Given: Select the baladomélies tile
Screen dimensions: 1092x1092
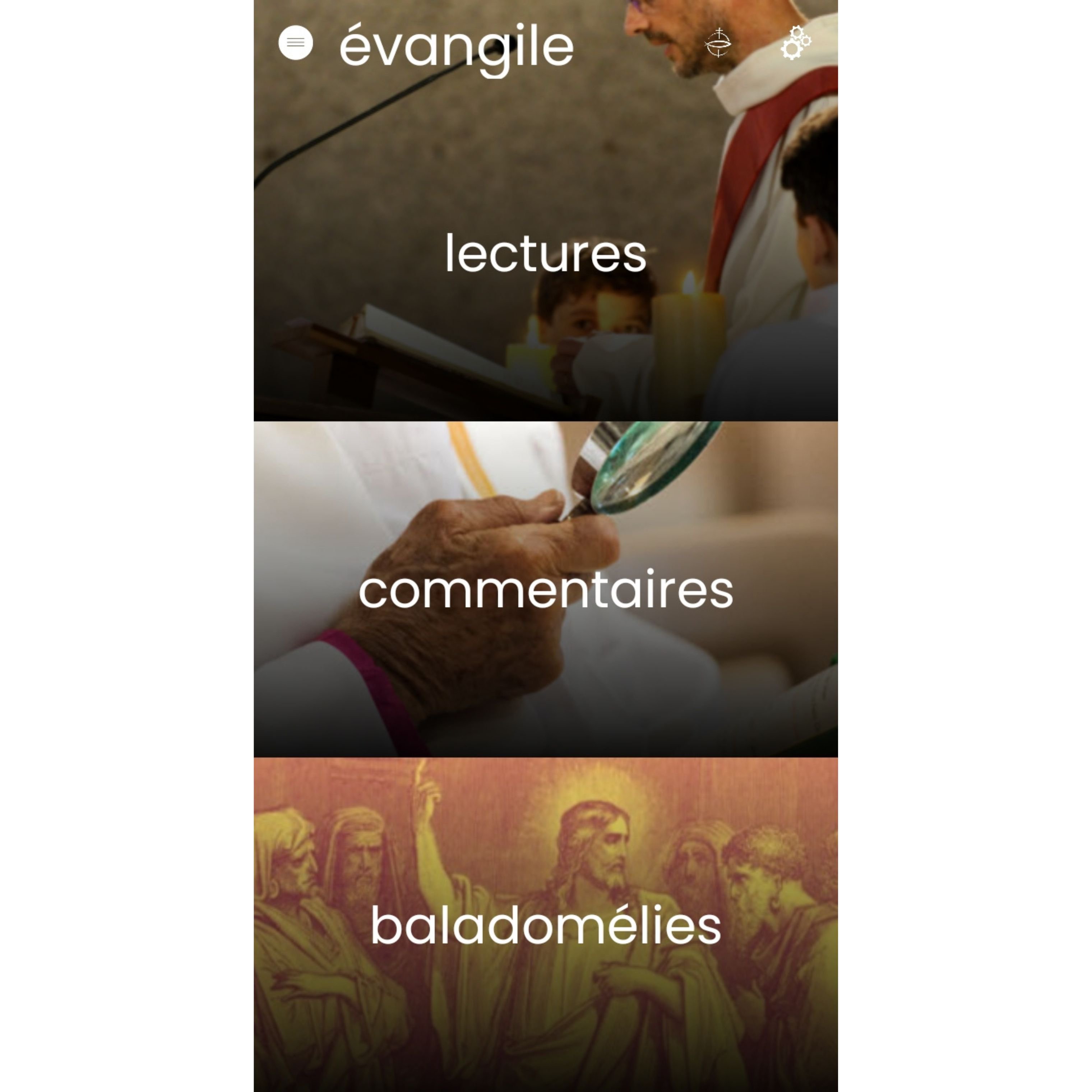Looking at the screenshot, I should [x=545, y=926].
